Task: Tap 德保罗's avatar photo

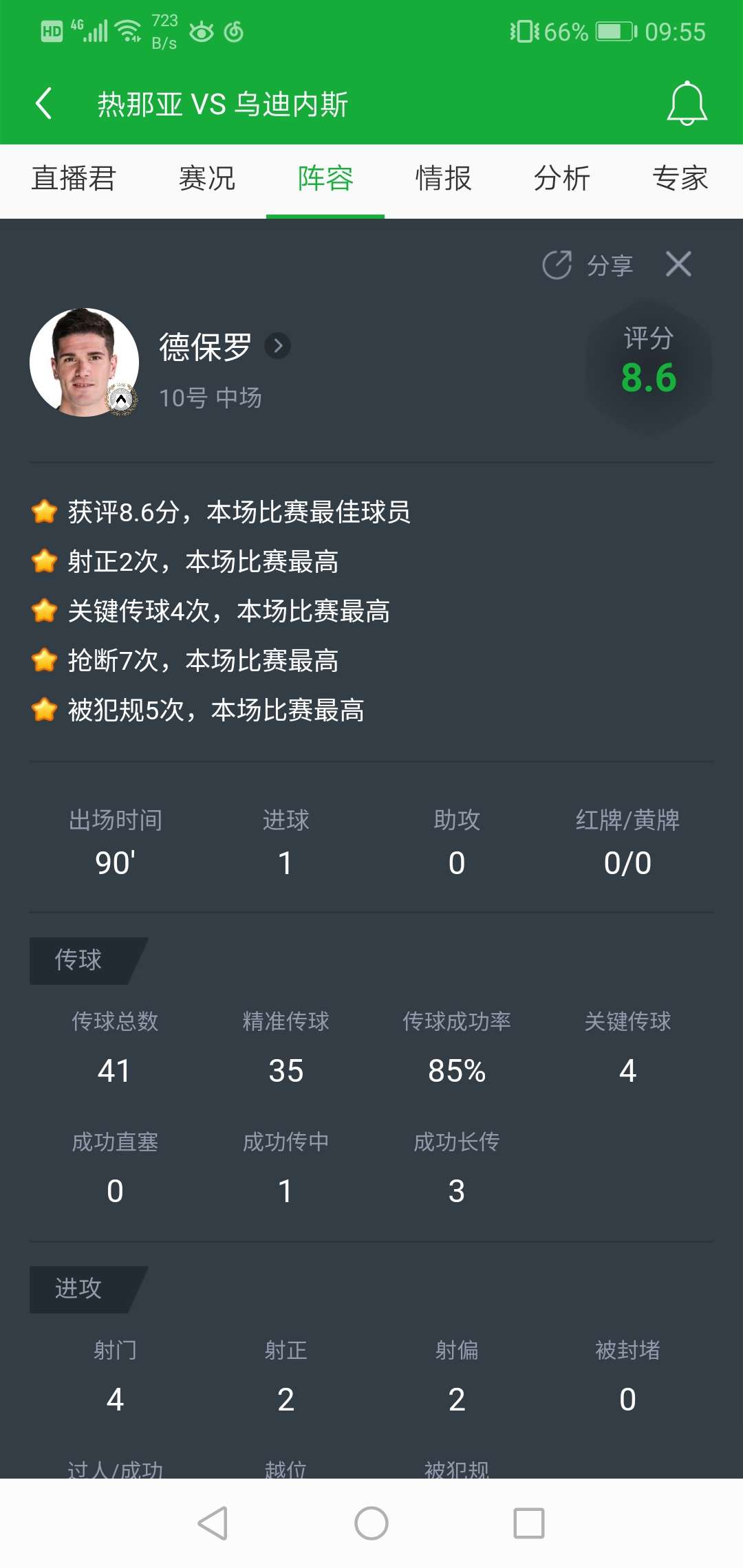Action: pyautogui.click(x=84, y=362)
